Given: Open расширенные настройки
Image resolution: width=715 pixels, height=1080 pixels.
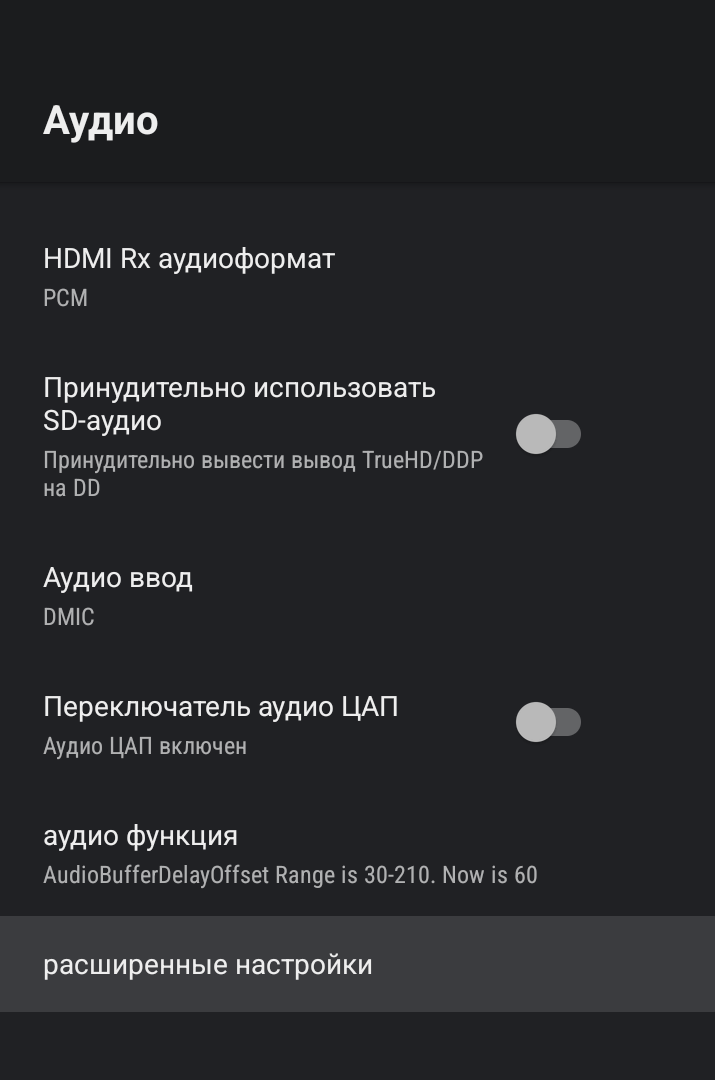Looking at the screenshot, I should (208, 965).
